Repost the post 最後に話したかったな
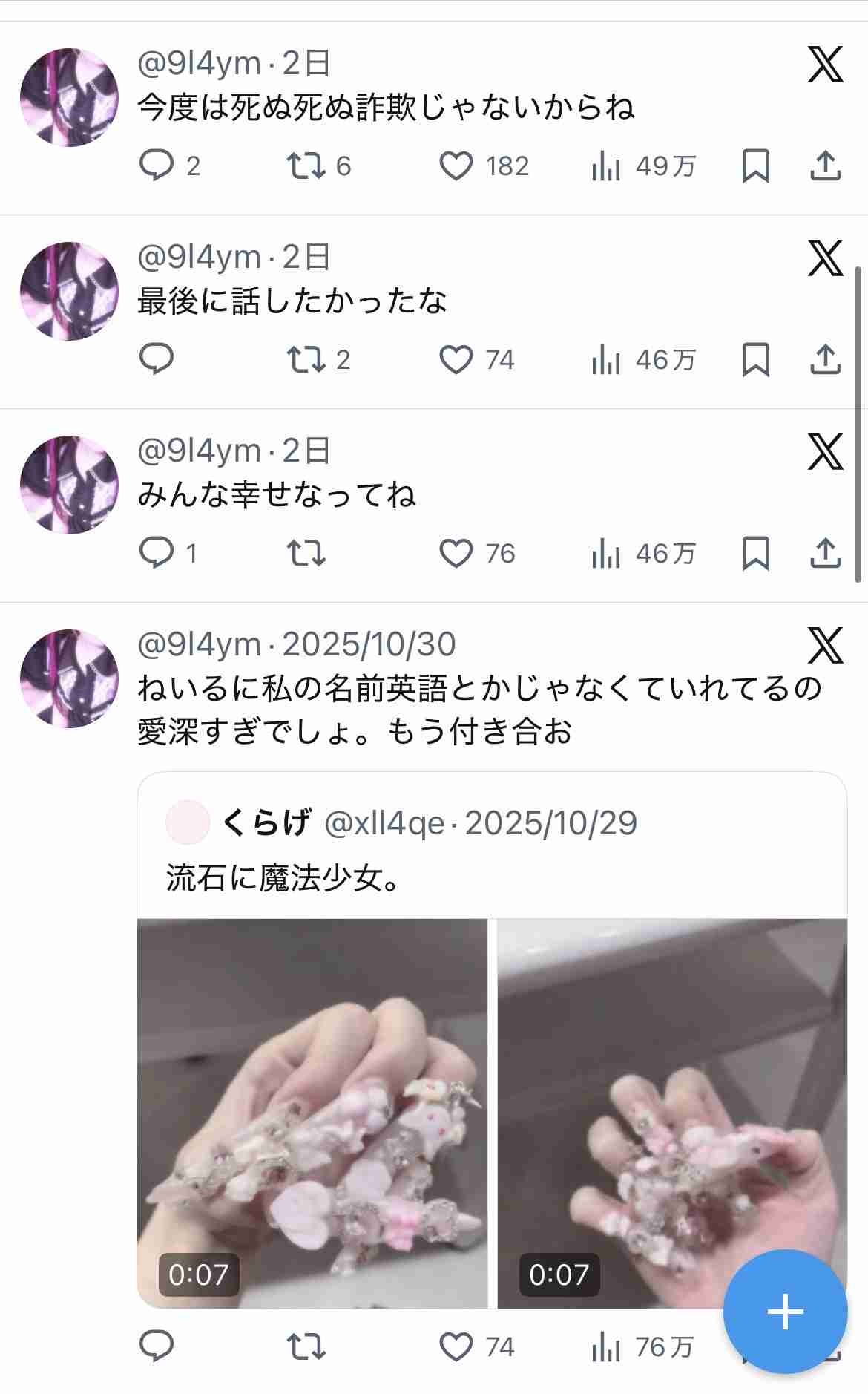The image size is (868, 1394). click(306, 360)
